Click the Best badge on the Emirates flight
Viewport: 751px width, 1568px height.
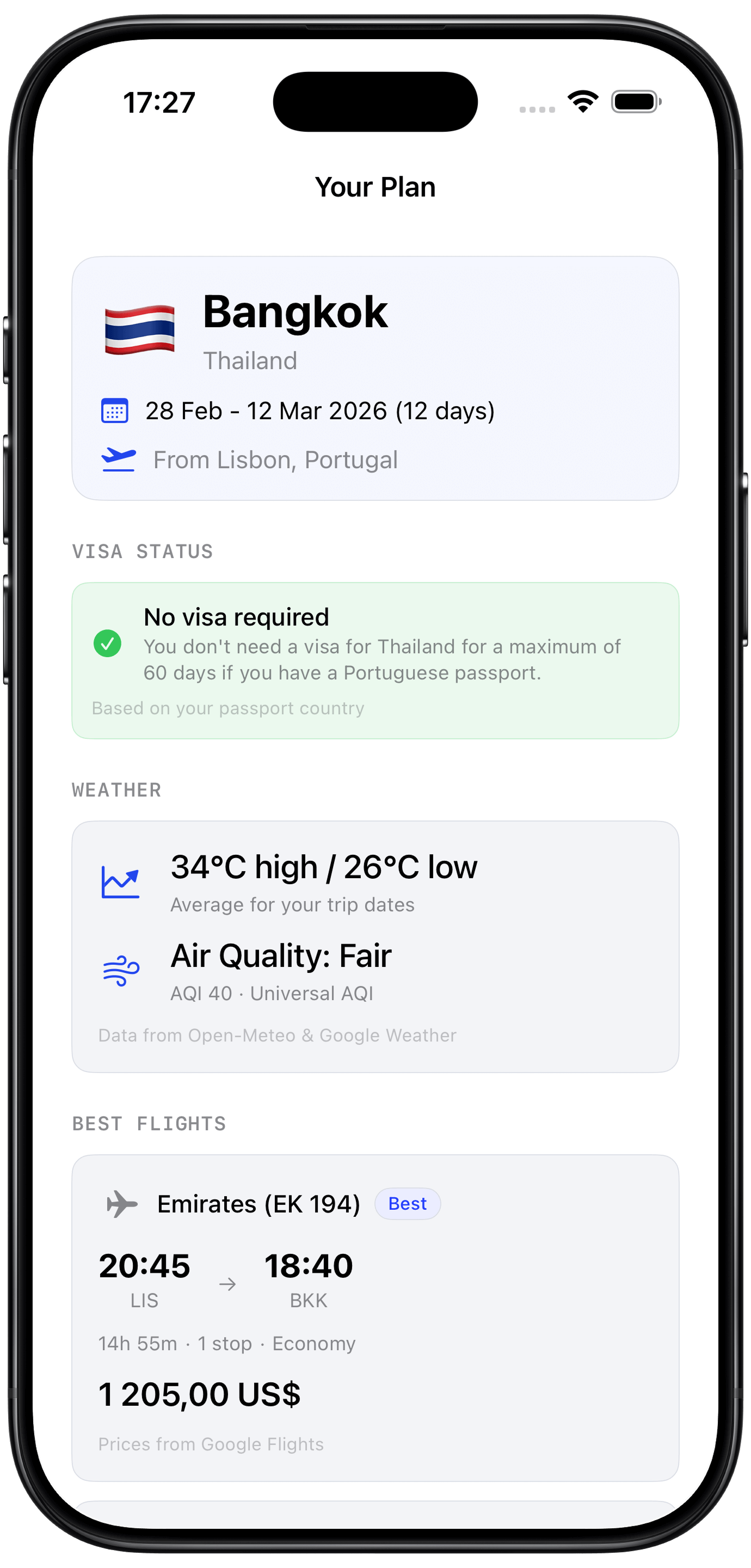(x=407, y=1203)
